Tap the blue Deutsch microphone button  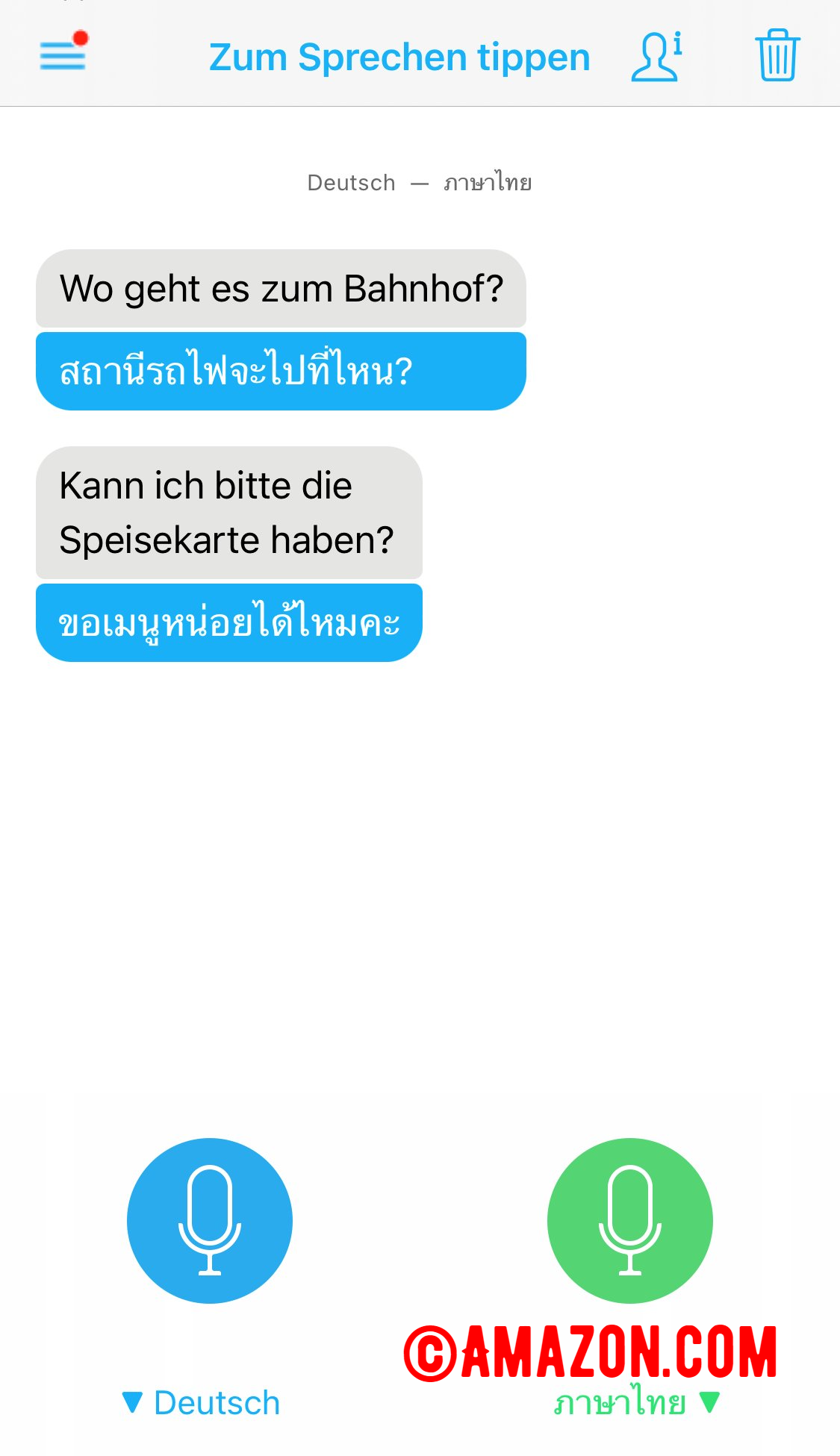(210, 1220)
